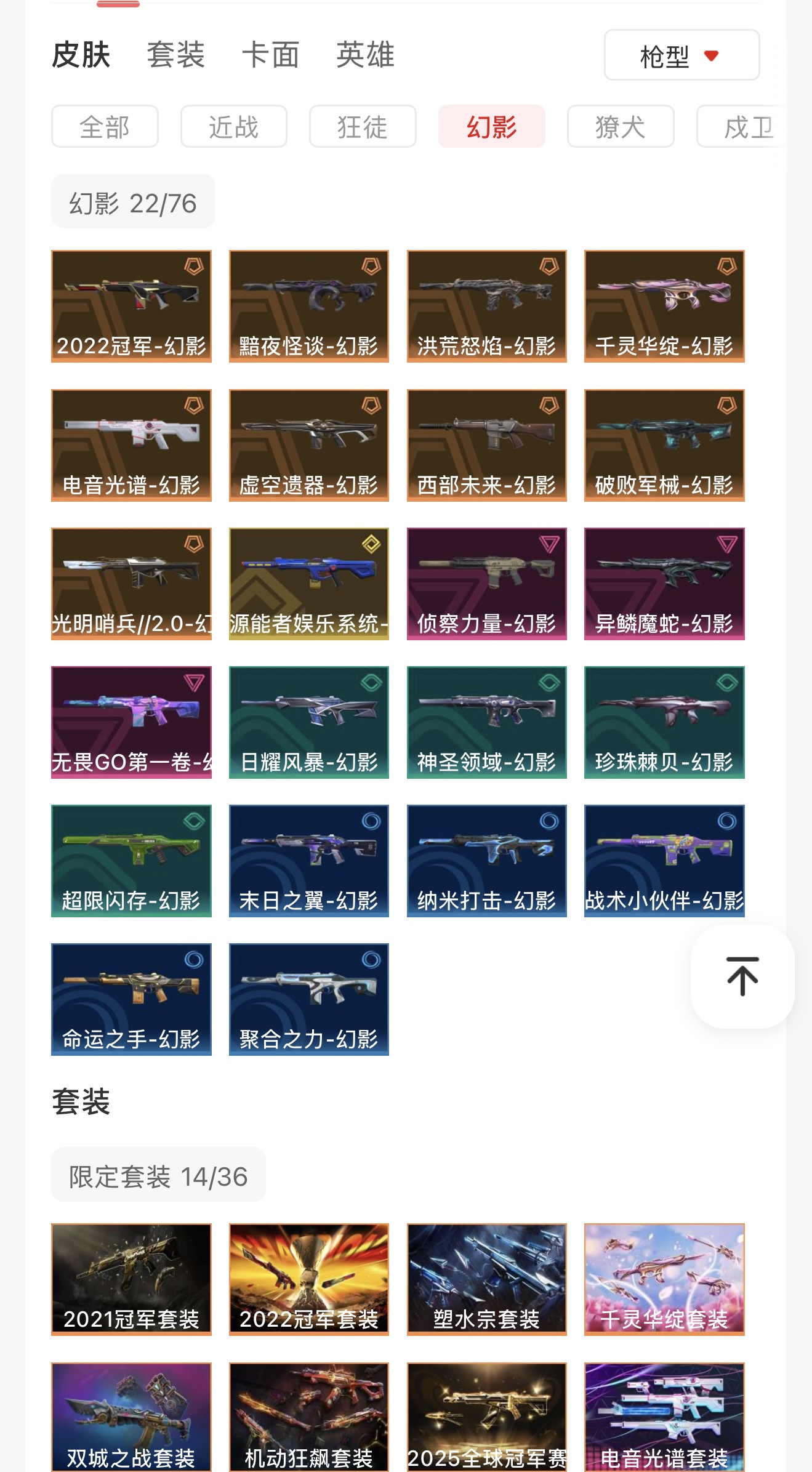Image resolution: width=812 pixels, height=1472 pixels.
Task: Jump back to top with the arrow button
Action: (742, 976)
